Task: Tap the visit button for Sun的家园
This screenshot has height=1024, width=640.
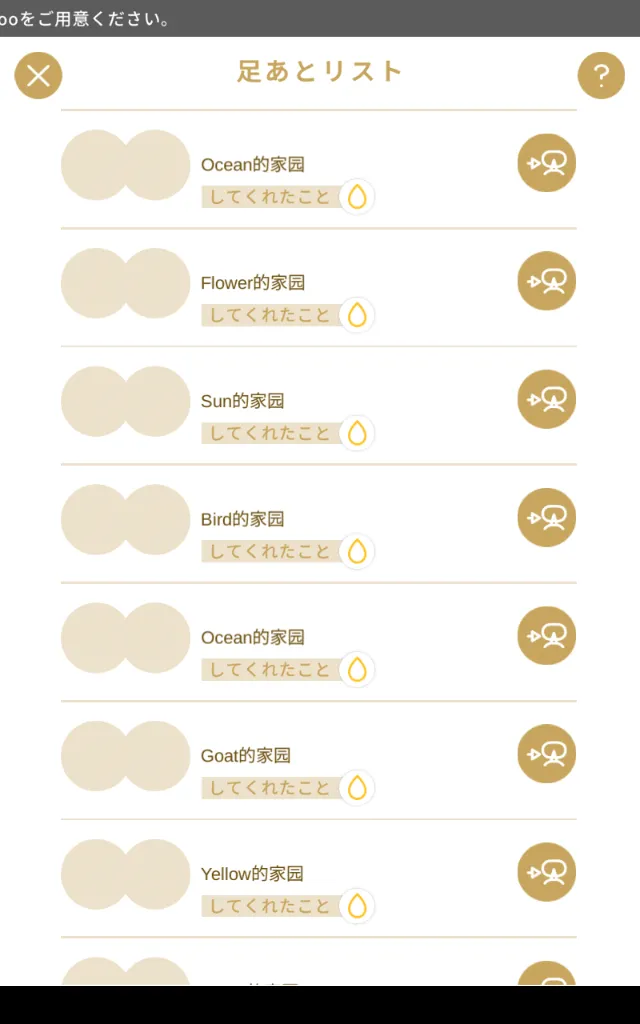Action: [x=547, y=399]
